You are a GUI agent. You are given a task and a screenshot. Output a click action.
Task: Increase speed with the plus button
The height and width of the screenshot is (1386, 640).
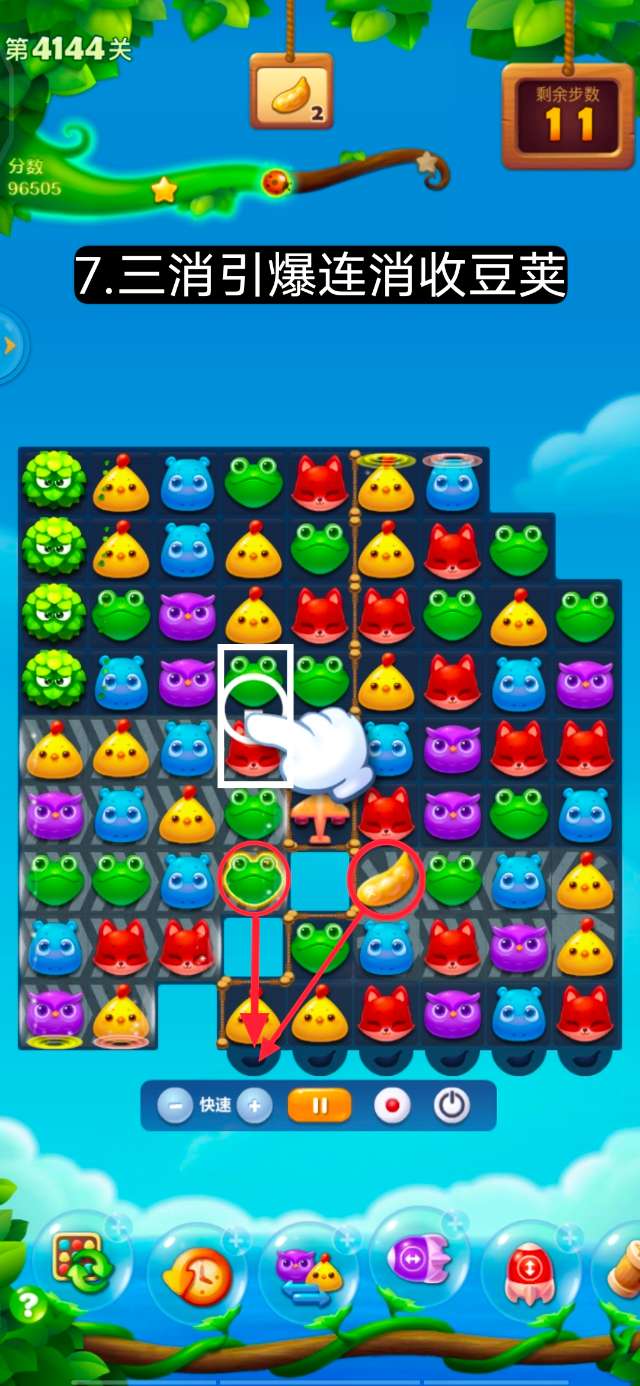(255, 1106)
